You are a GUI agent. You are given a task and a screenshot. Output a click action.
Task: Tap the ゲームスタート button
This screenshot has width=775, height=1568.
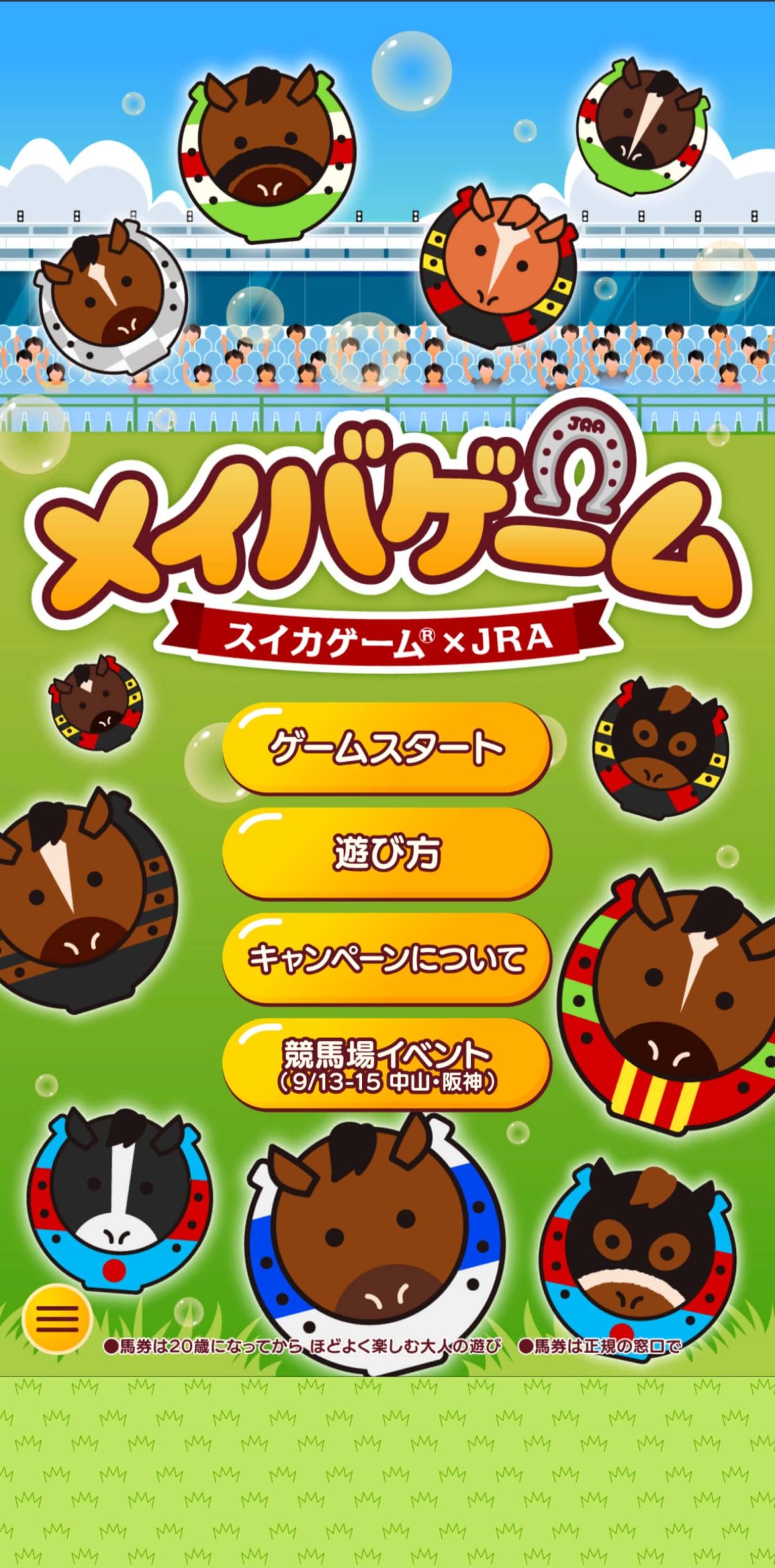pyautogui.click(x=387, y=747)
